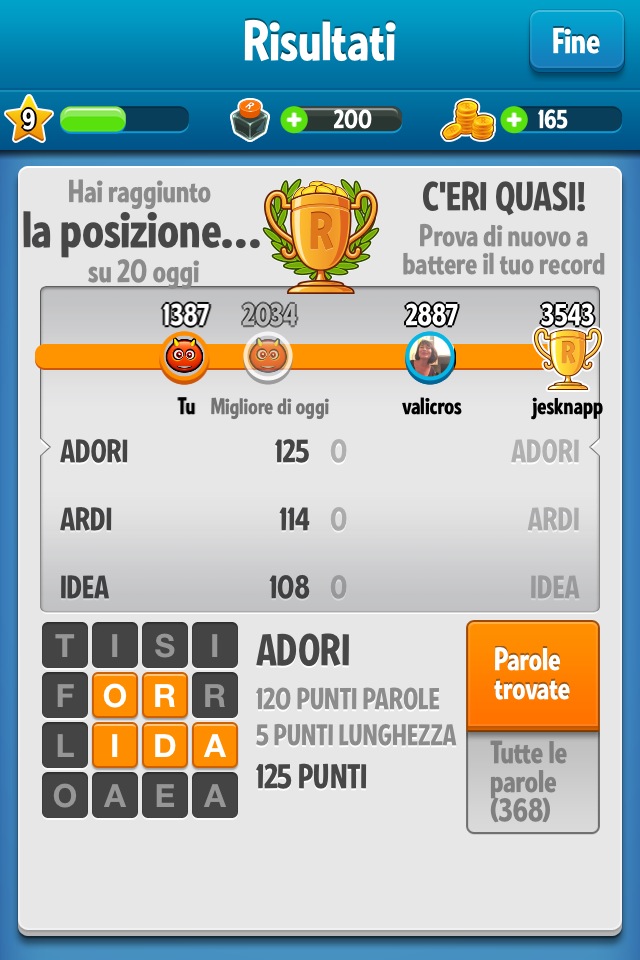Open valicros player avatar

tap(431, 357)
